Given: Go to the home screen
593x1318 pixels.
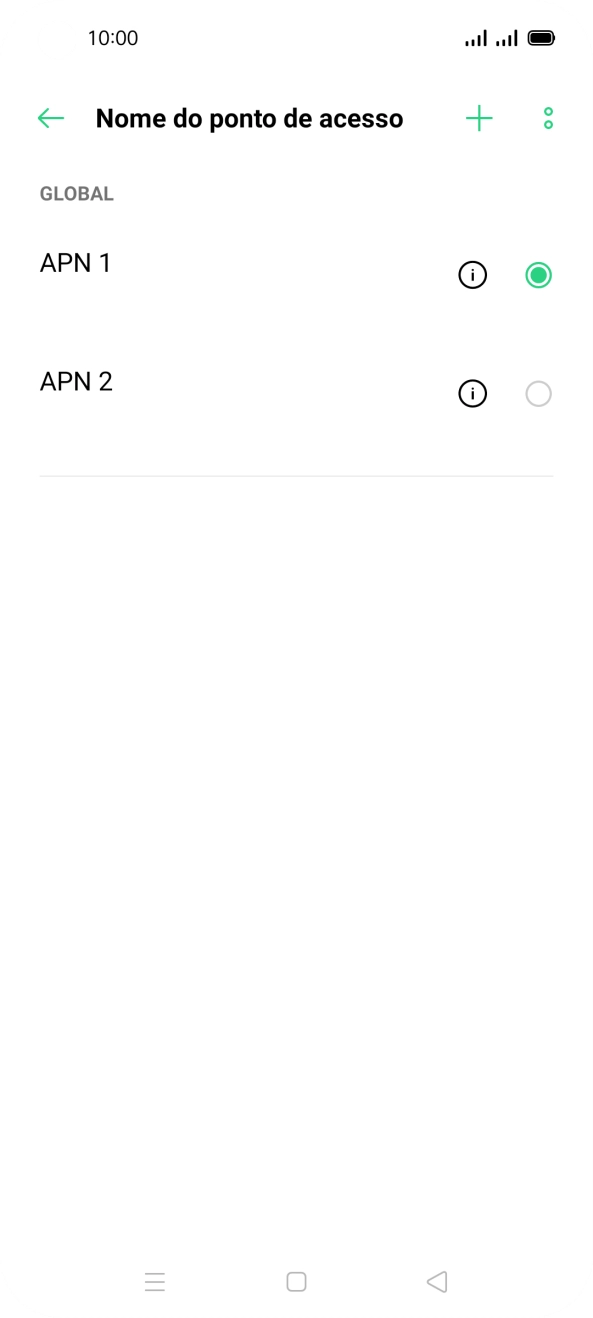Looking at the screenshot, I should click(x=296, y=1282).
